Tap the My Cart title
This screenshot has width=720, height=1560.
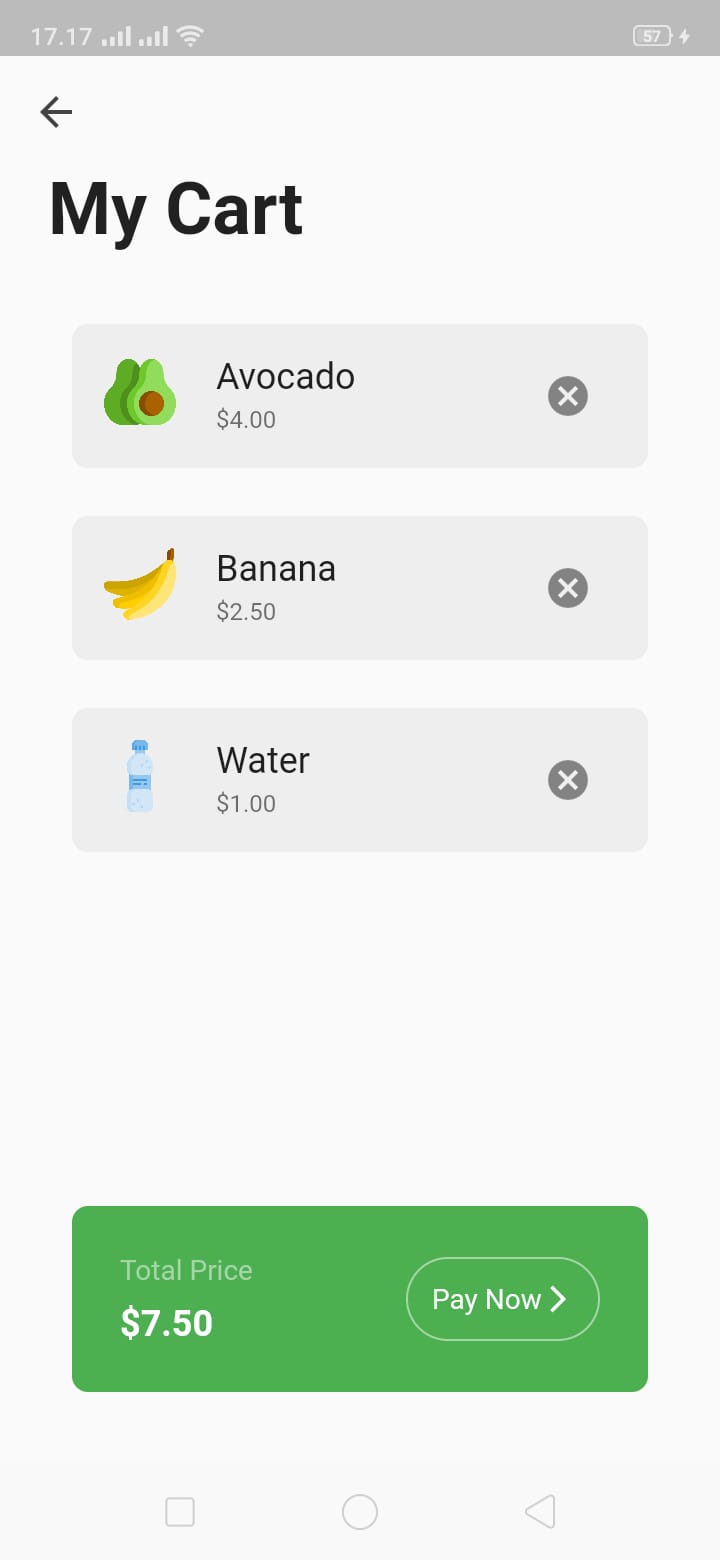[176, 207]
